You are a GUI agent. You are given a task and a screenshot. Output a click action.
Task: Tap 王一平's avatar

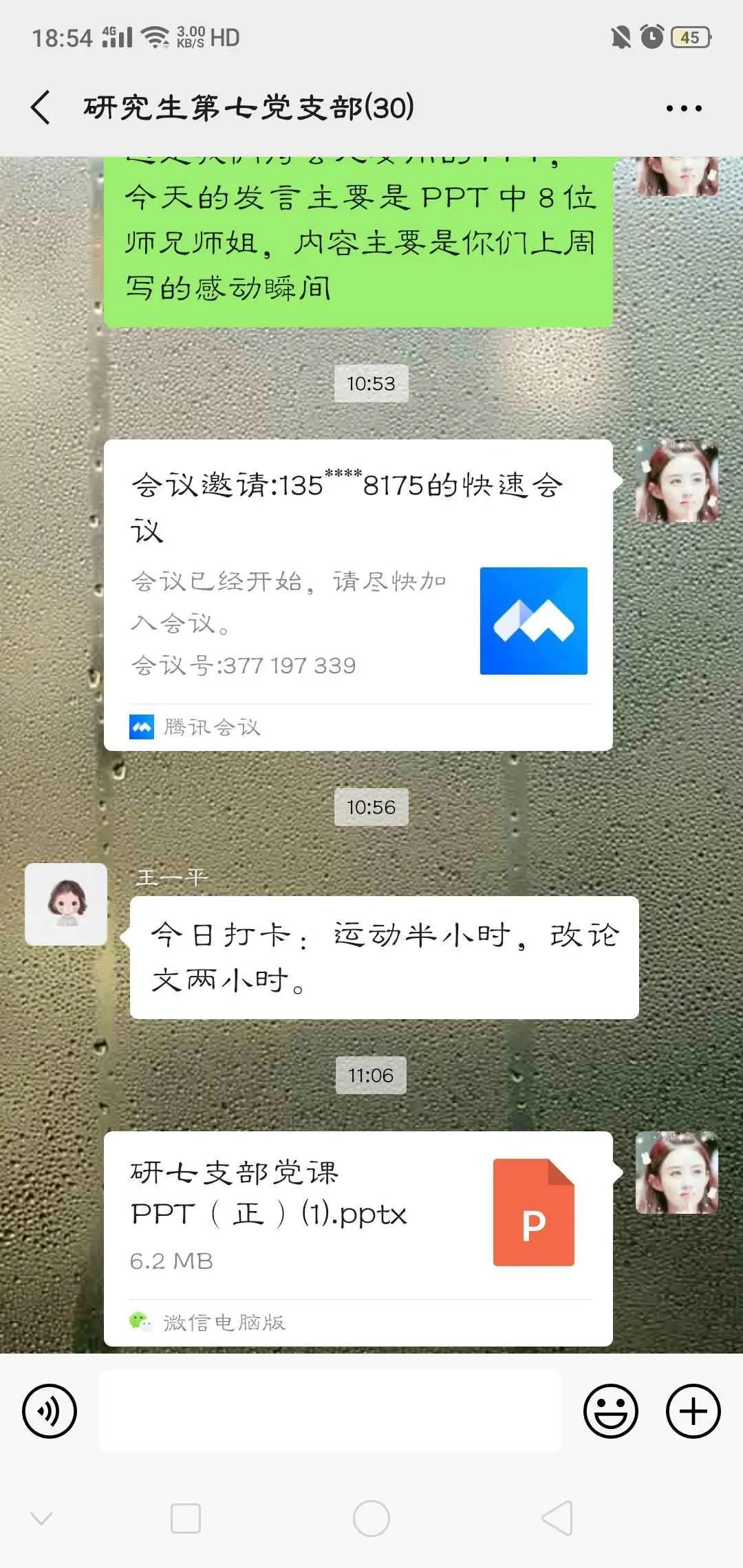click(66, 904)
